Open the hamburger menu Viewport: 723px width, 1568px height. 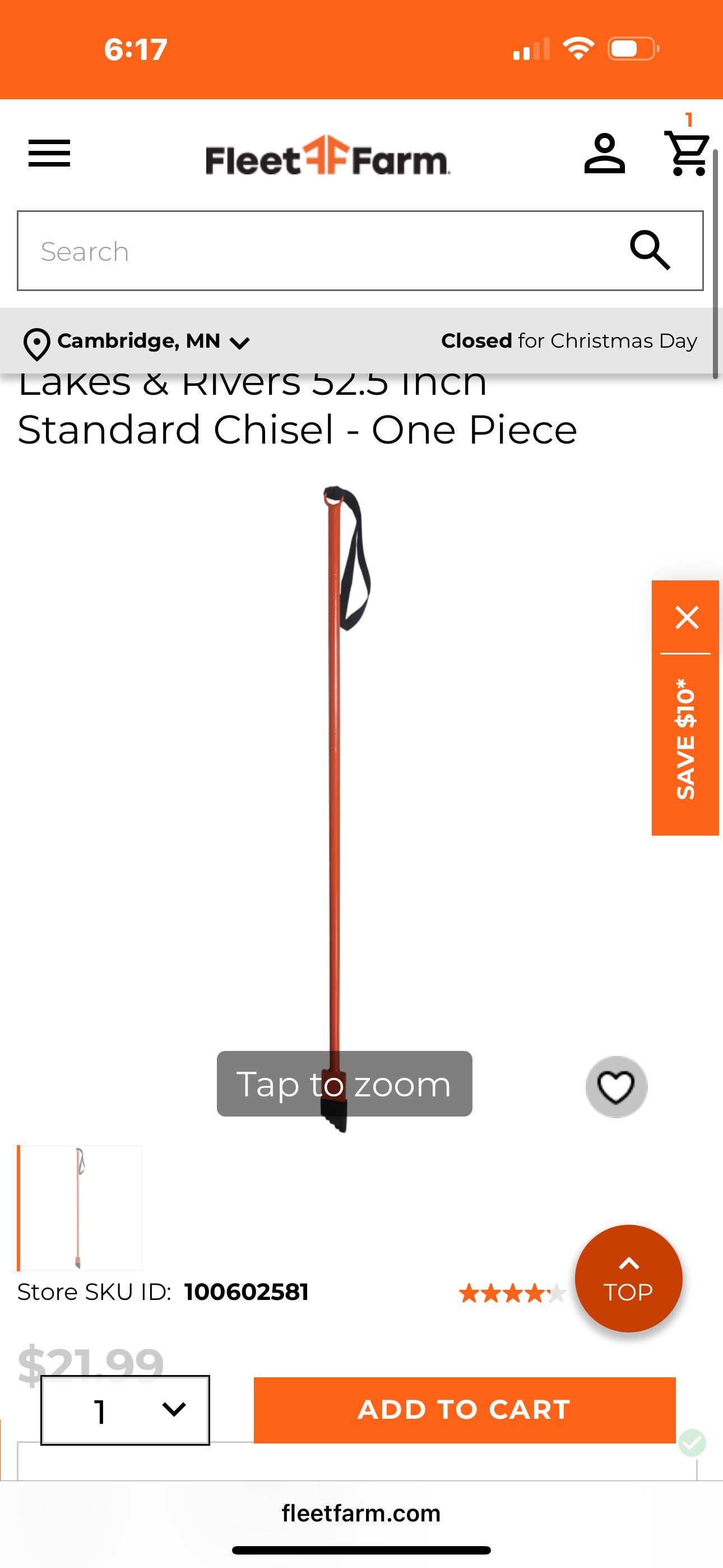click(49, 153)
